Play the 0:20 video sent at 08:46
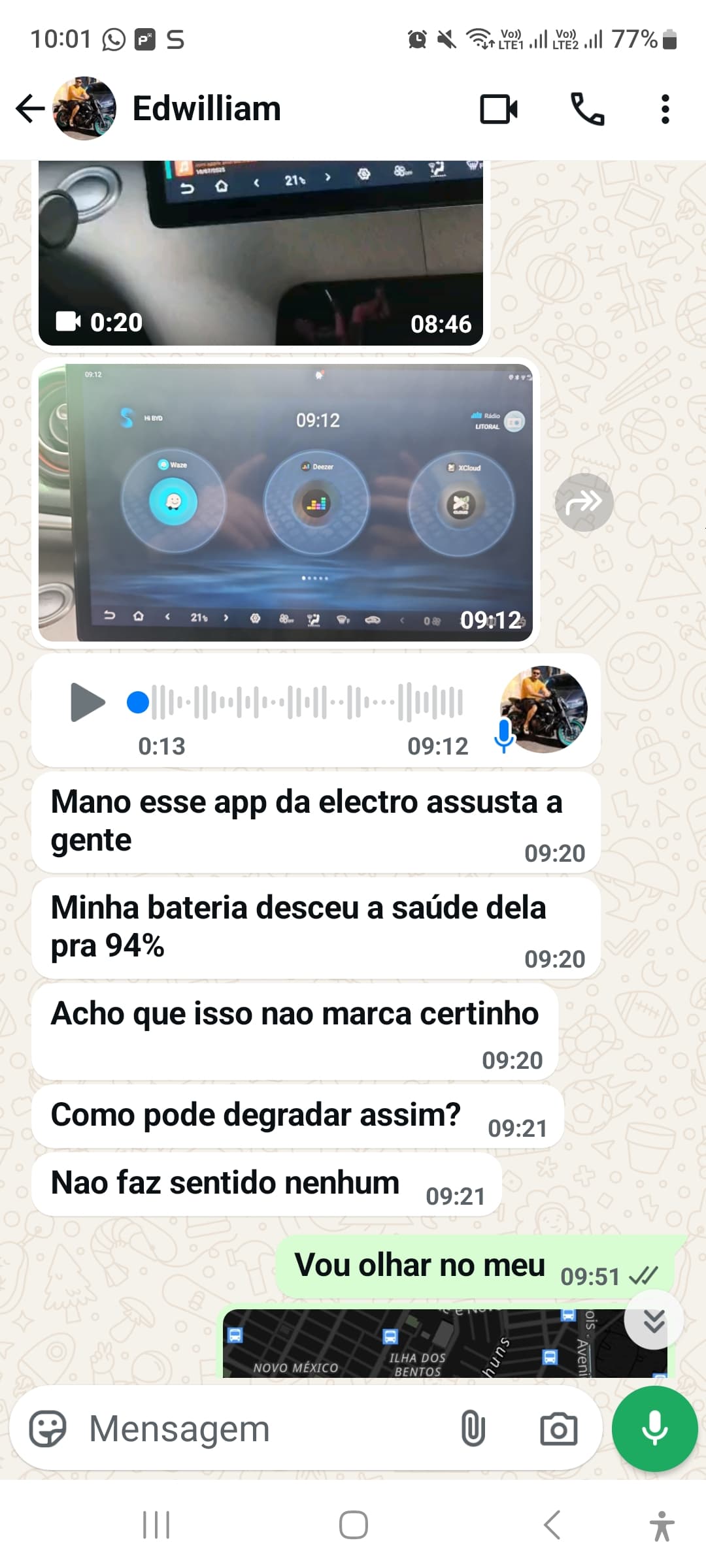This screenshot has height=1568, width=706. [x=261, y=253]
